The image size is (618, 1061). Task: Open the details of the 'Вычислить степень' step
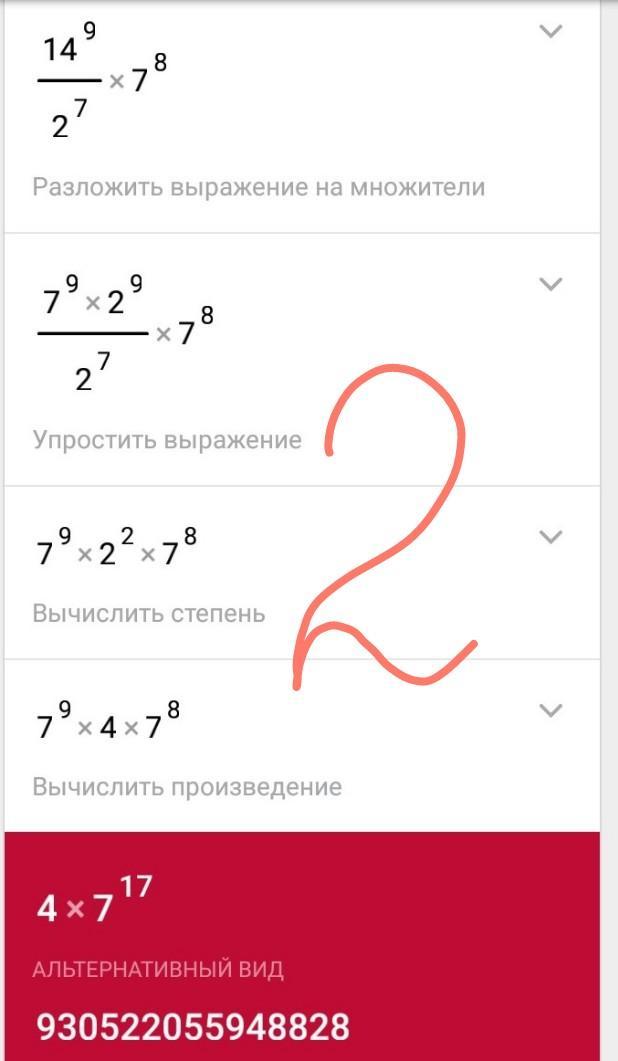pos(551,537)
